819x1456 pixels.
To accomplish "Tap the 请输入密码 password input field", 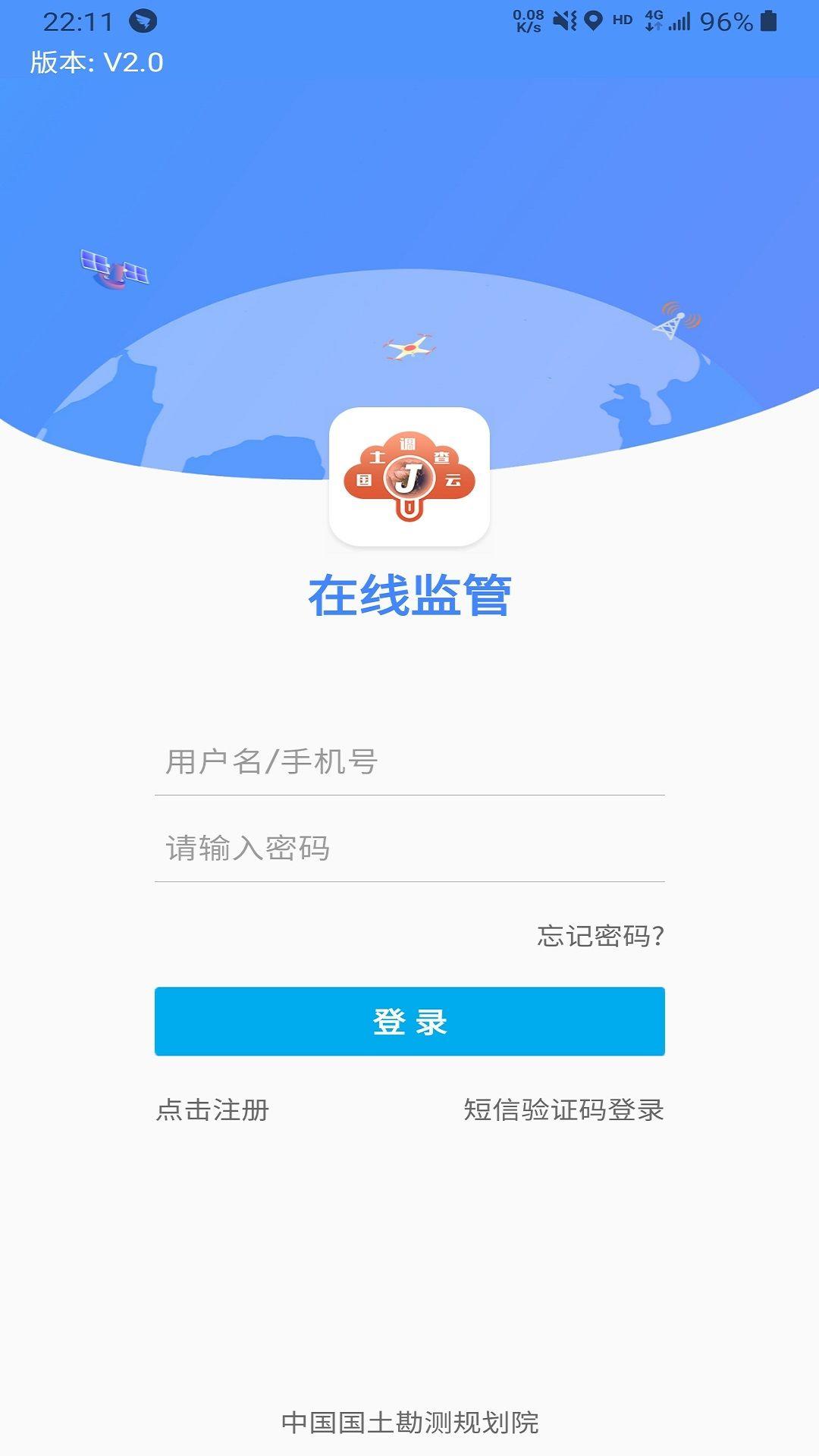I will (409, 849).
